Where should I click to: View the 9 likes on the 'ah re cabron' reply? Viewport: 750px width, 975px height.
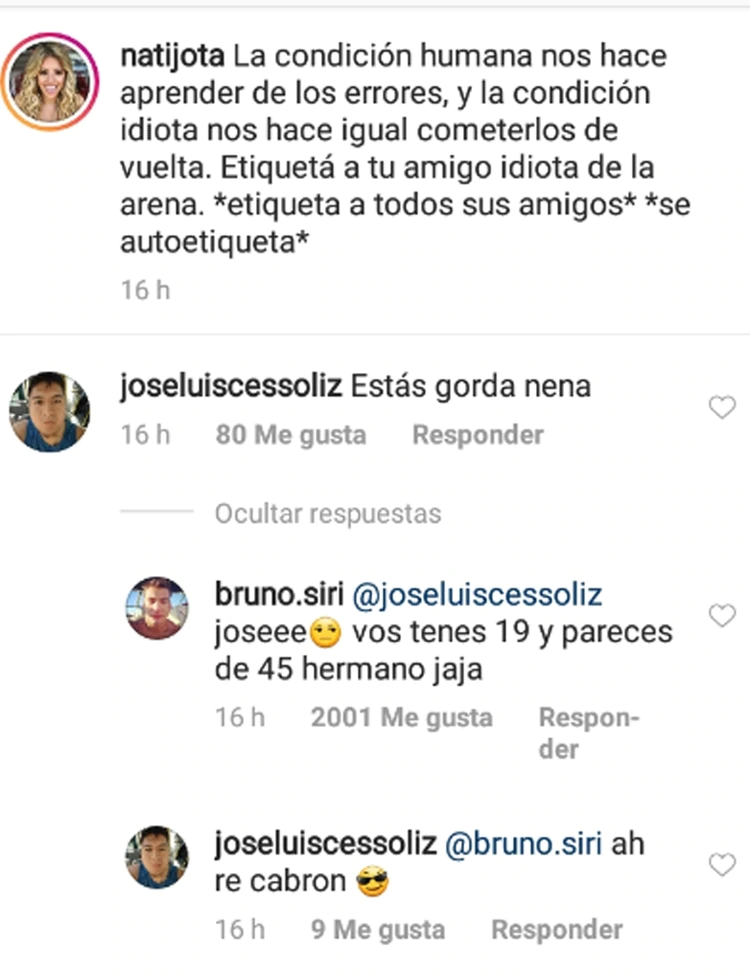pyautogui.click(x=377, y=929)
